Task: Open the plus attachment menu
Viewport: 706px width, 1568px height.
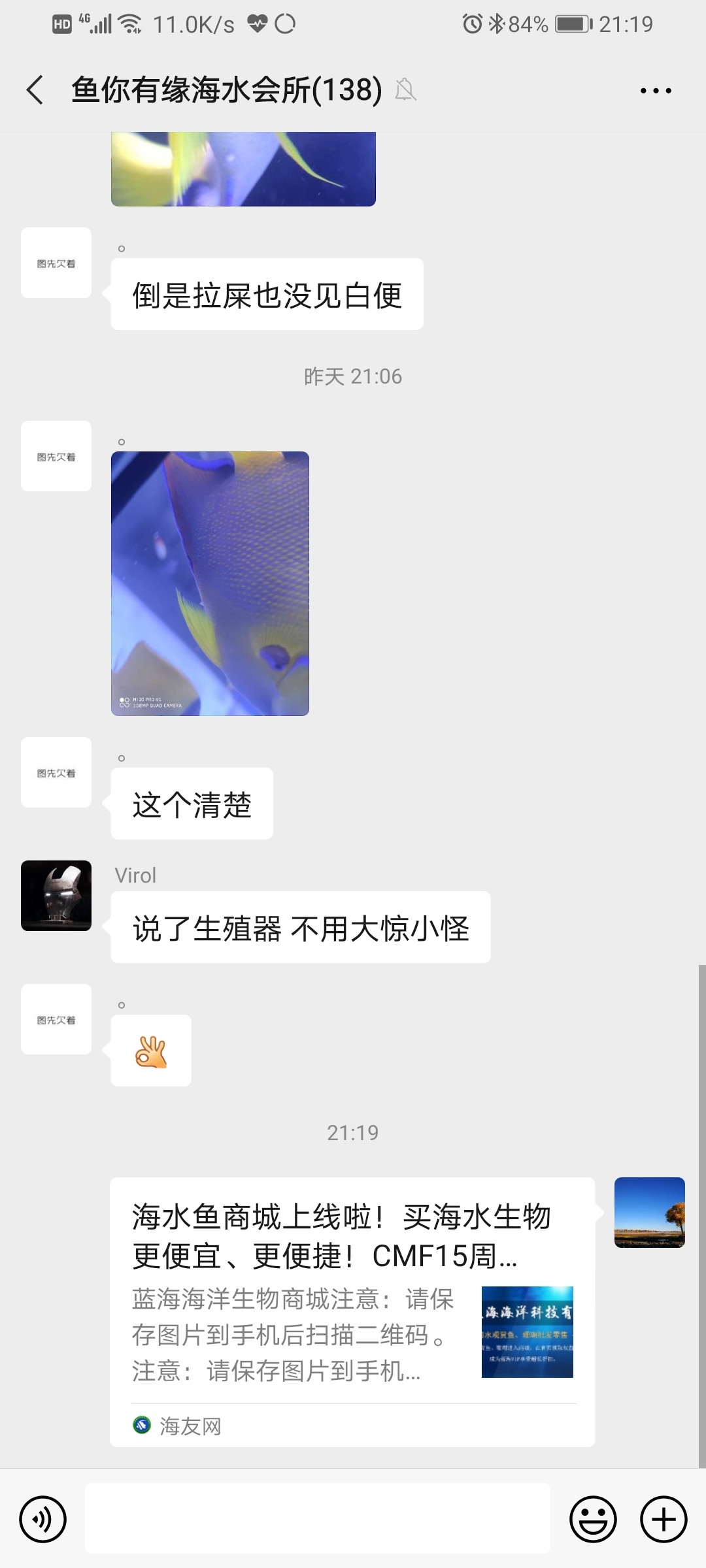Action: pyautogui.click(x=664, y=1519)
